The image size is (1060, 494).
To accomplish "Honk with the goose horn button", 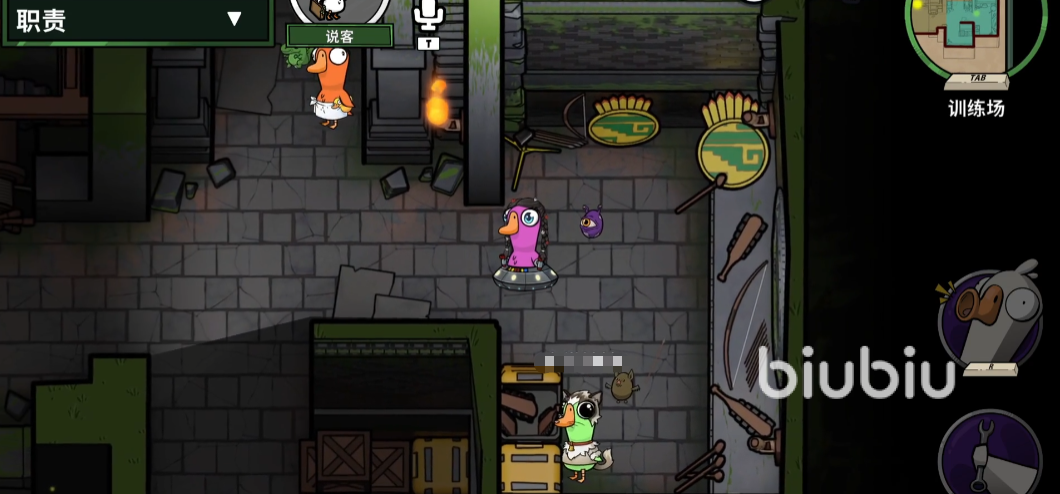I will point(989,318).
